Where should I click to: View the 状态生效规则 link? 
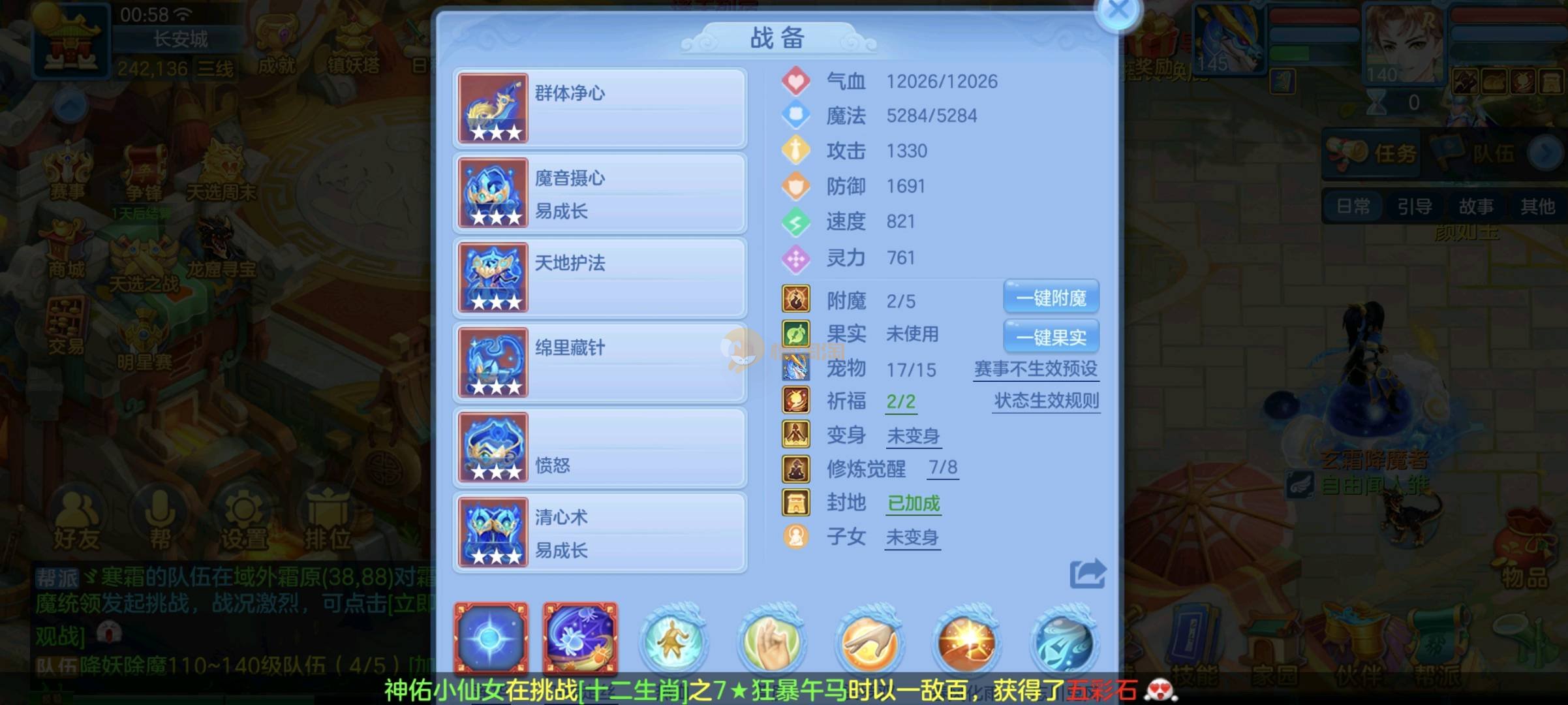[x=1046, y=401]
